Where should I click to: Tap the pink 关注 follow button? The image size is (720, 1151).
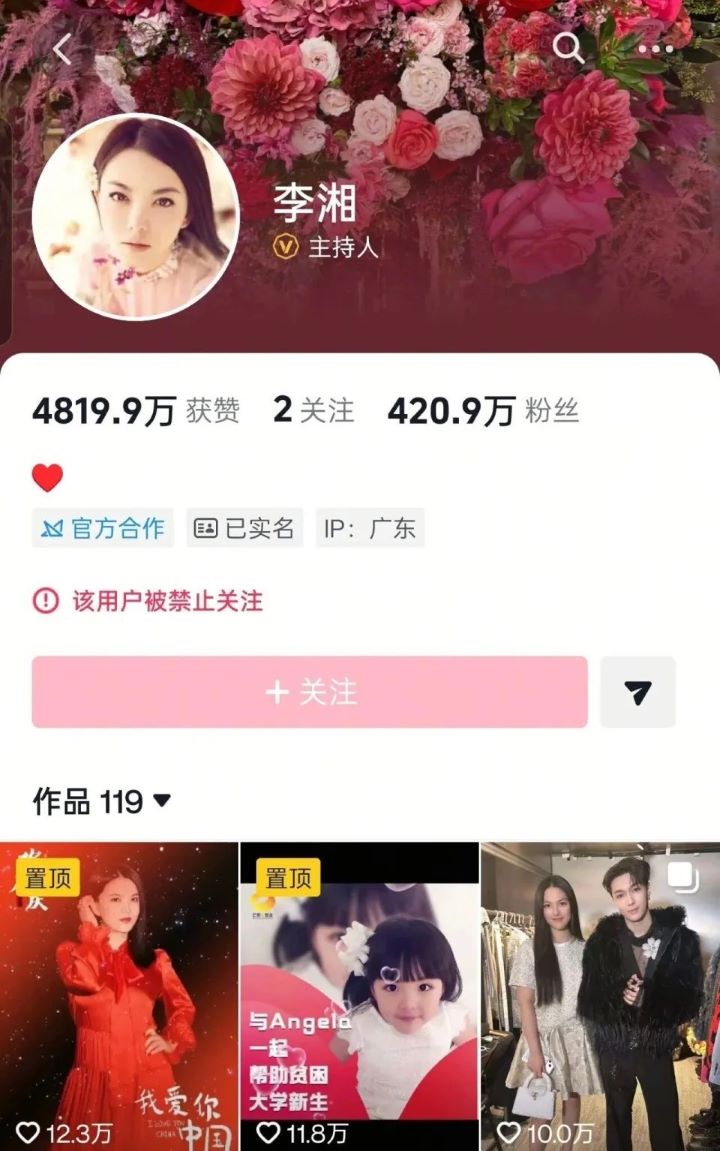click(309, 692)
